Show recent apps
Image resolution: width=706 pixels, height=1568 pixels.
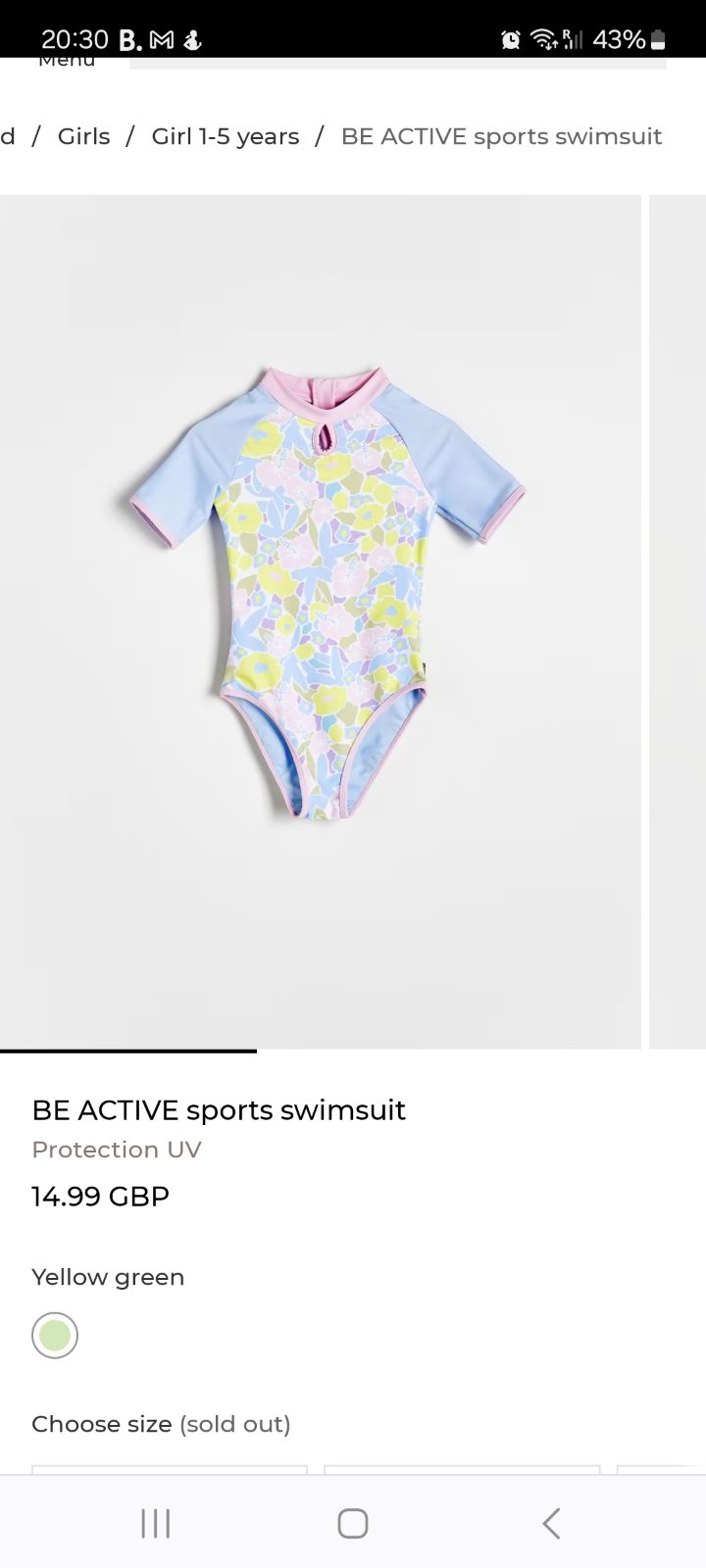pyautogui.click(x=155, y=1523)
